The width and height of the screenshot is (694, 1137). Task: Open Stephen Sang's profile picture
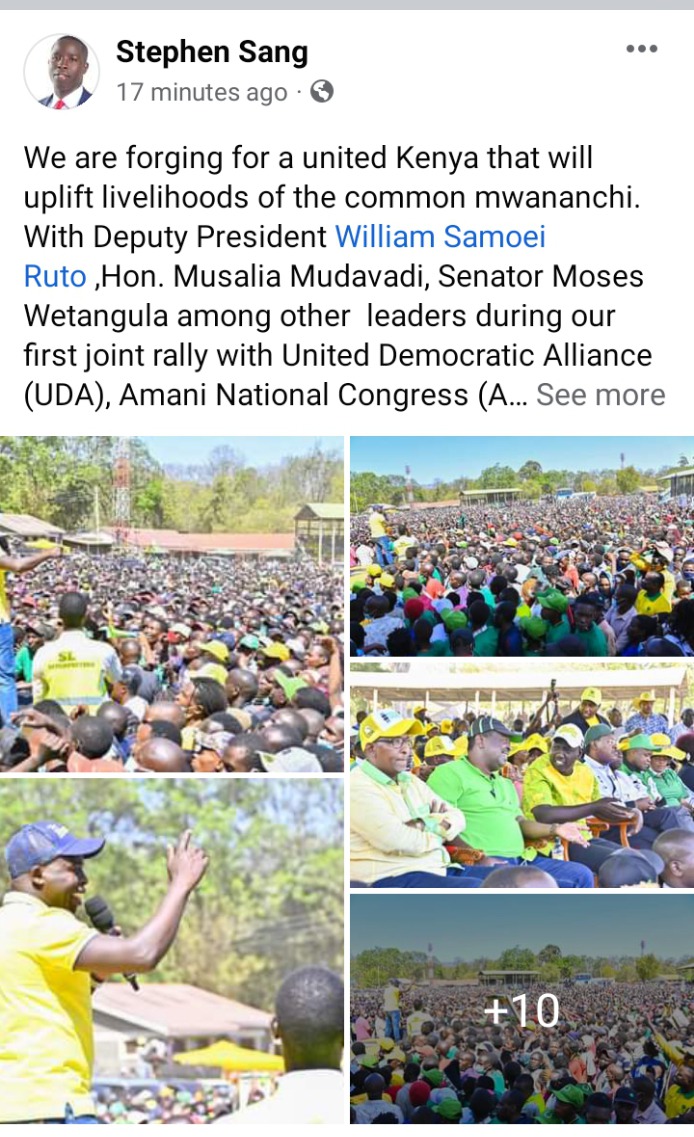pos(62,71)
